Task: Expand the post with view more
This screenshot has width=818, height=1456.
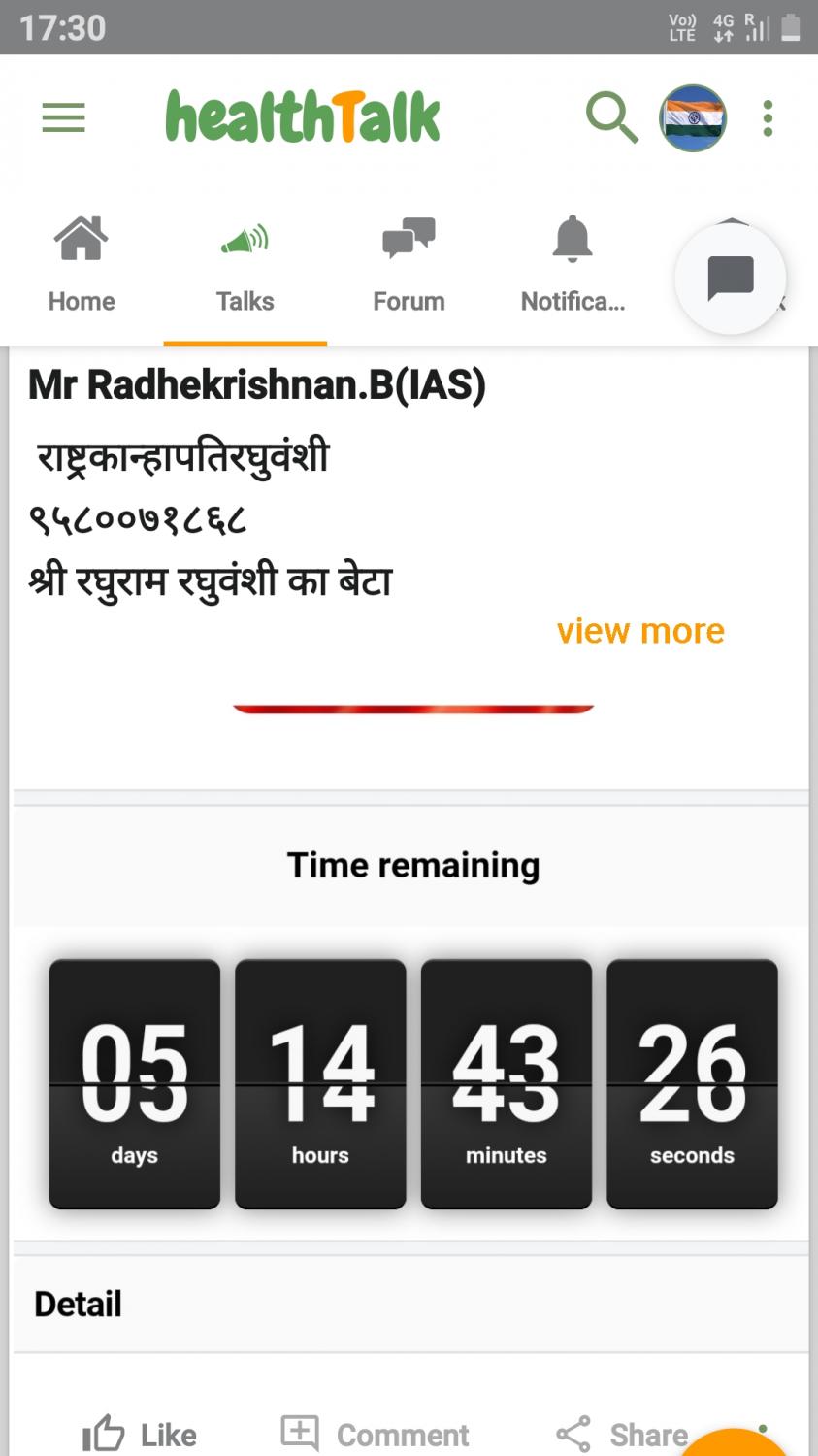Action: pos(640,631)
